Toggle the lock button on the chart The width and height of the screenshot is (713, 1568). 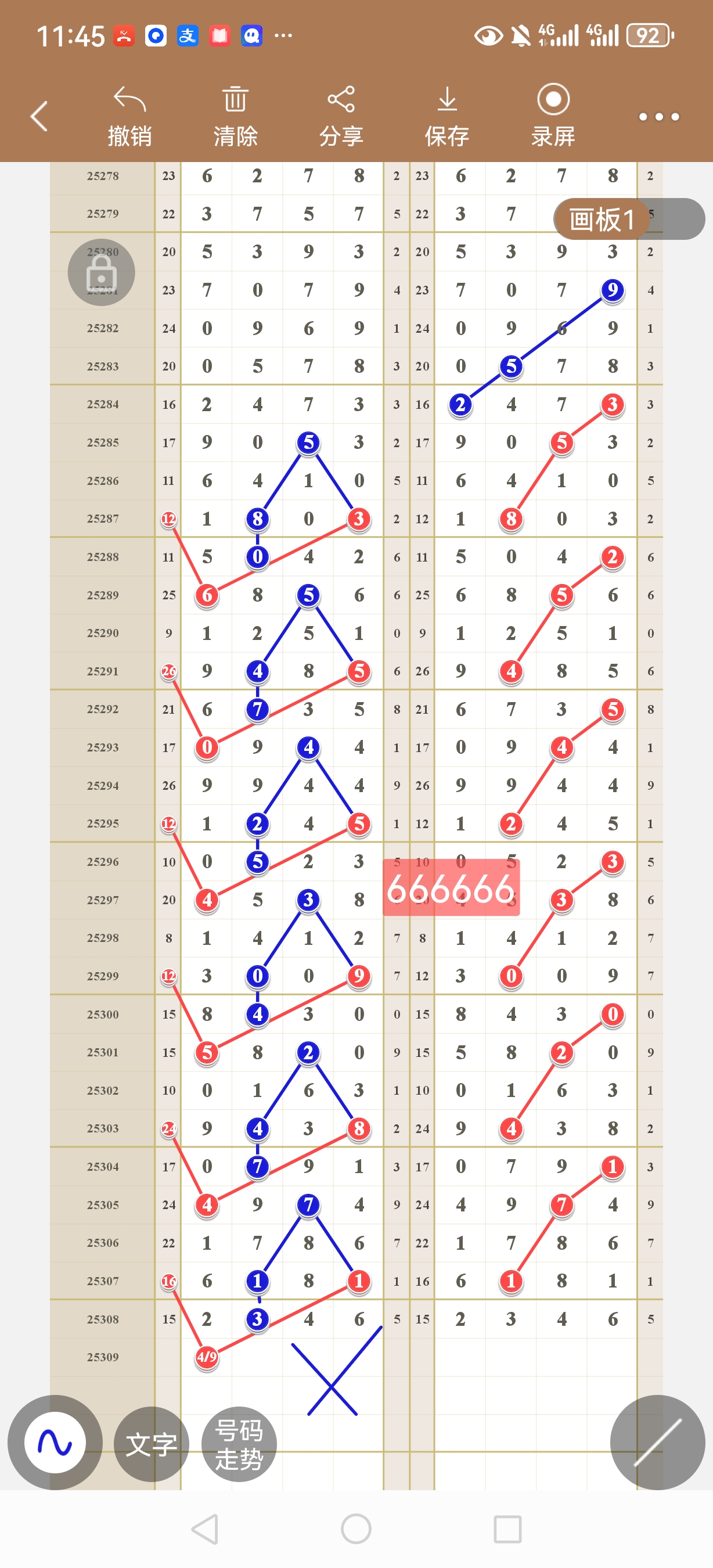coord(102,273)
